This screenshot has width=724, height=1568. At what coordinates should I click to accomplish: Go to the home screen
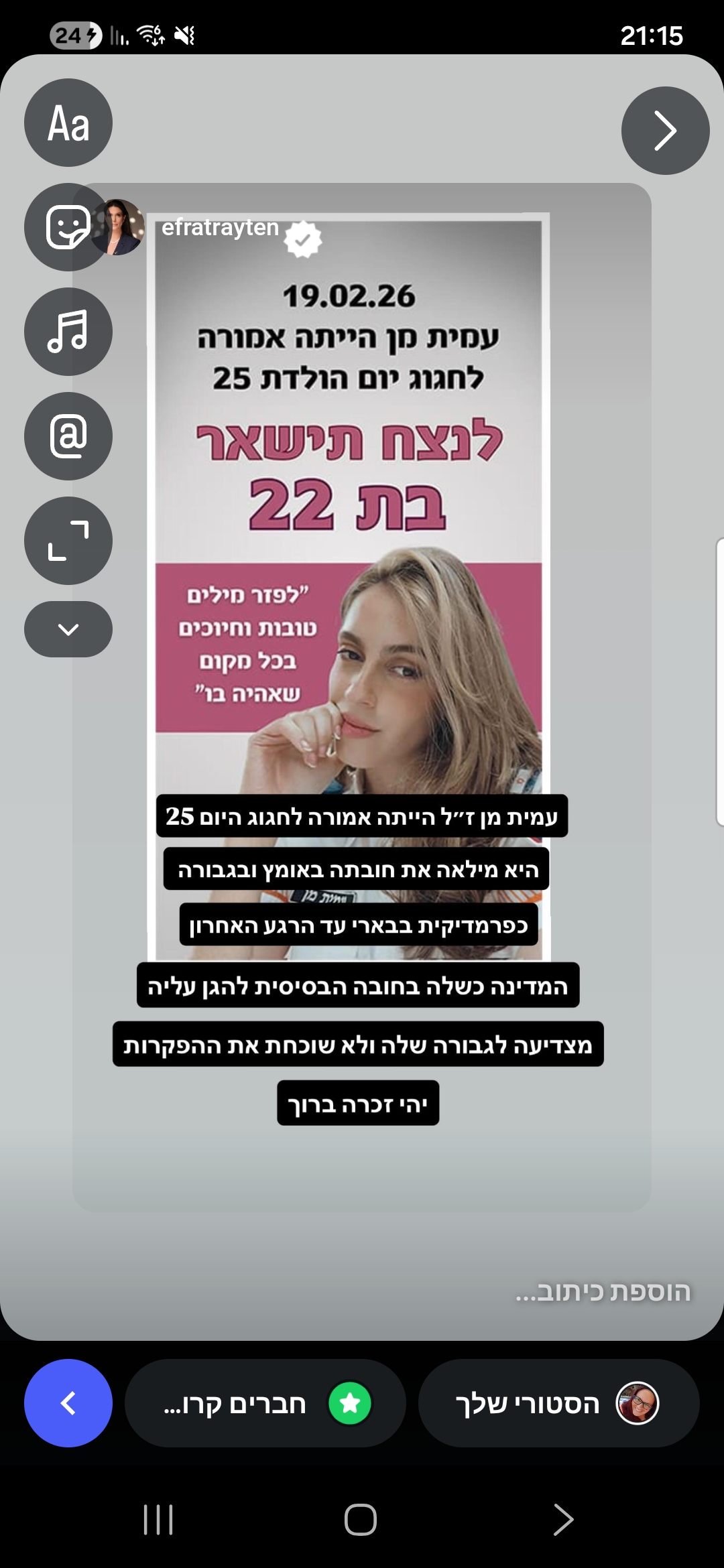361,1519
